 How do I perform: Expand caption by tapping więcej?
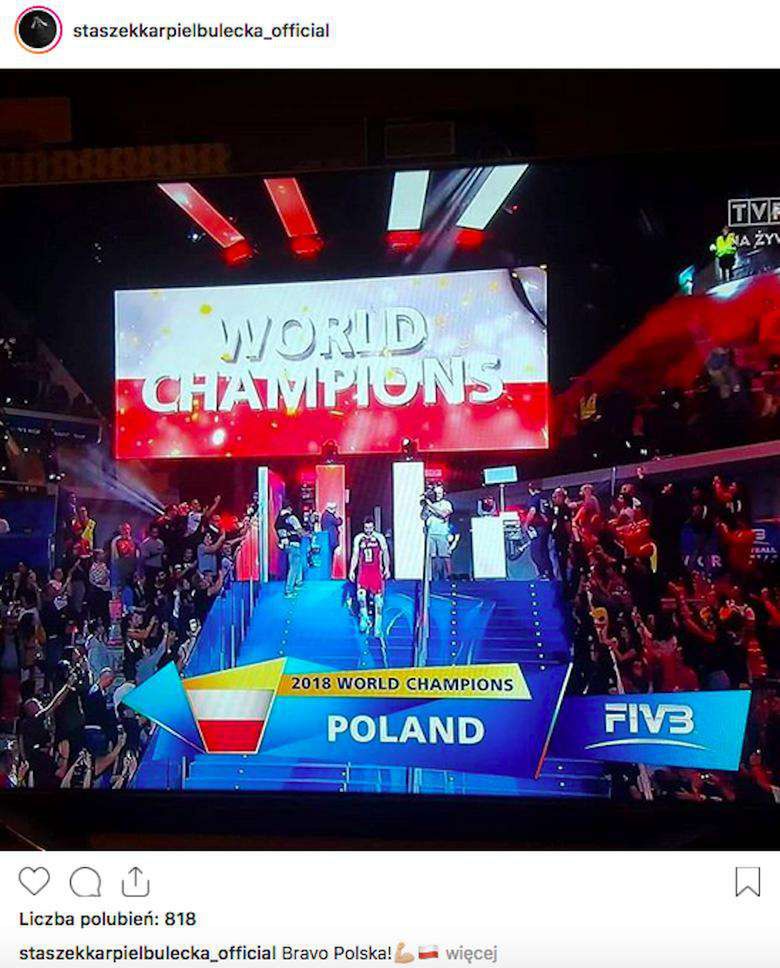click(471, 953)
